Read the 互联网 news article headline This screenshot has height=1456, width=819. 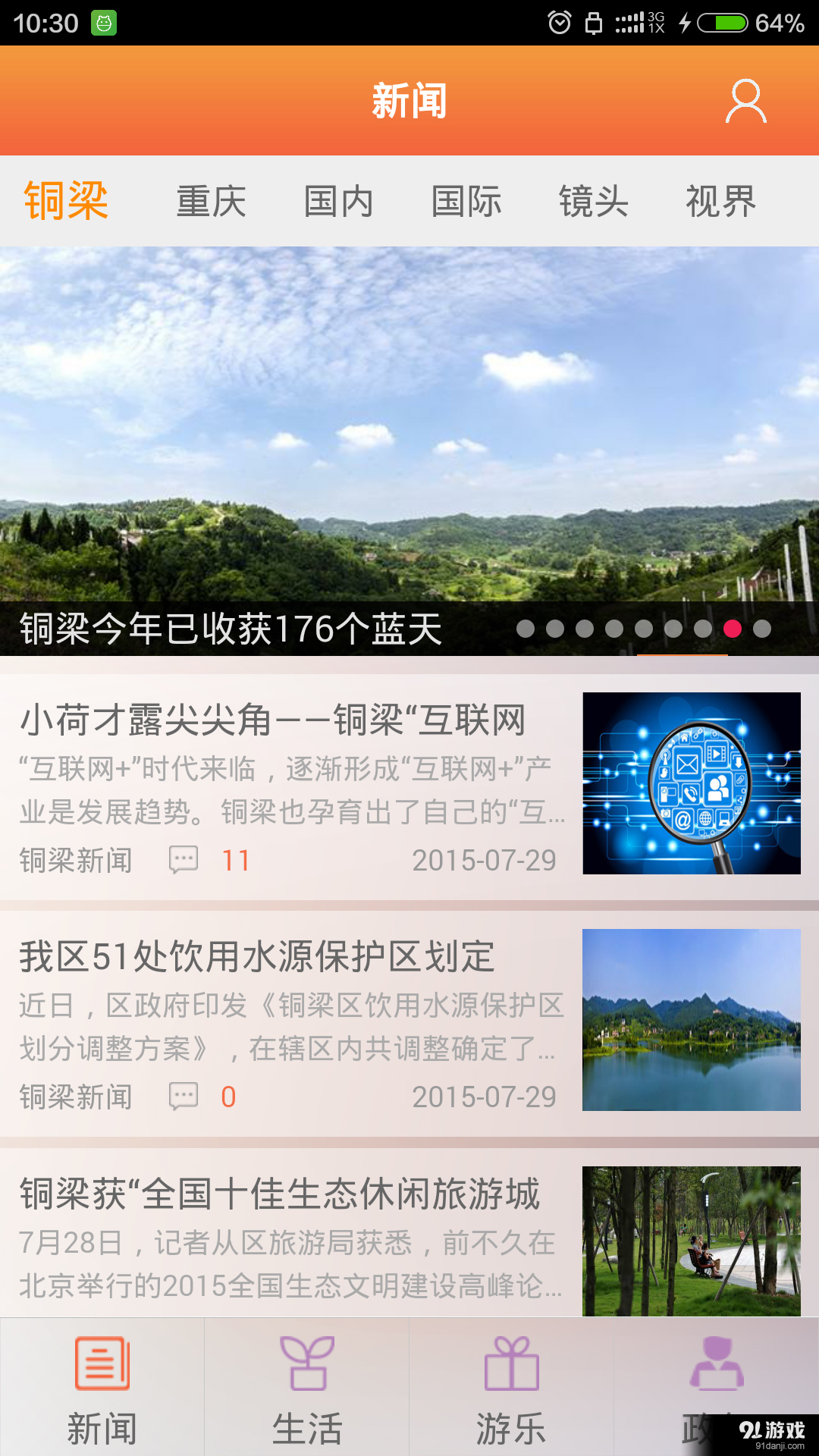(x=273, y=722)
